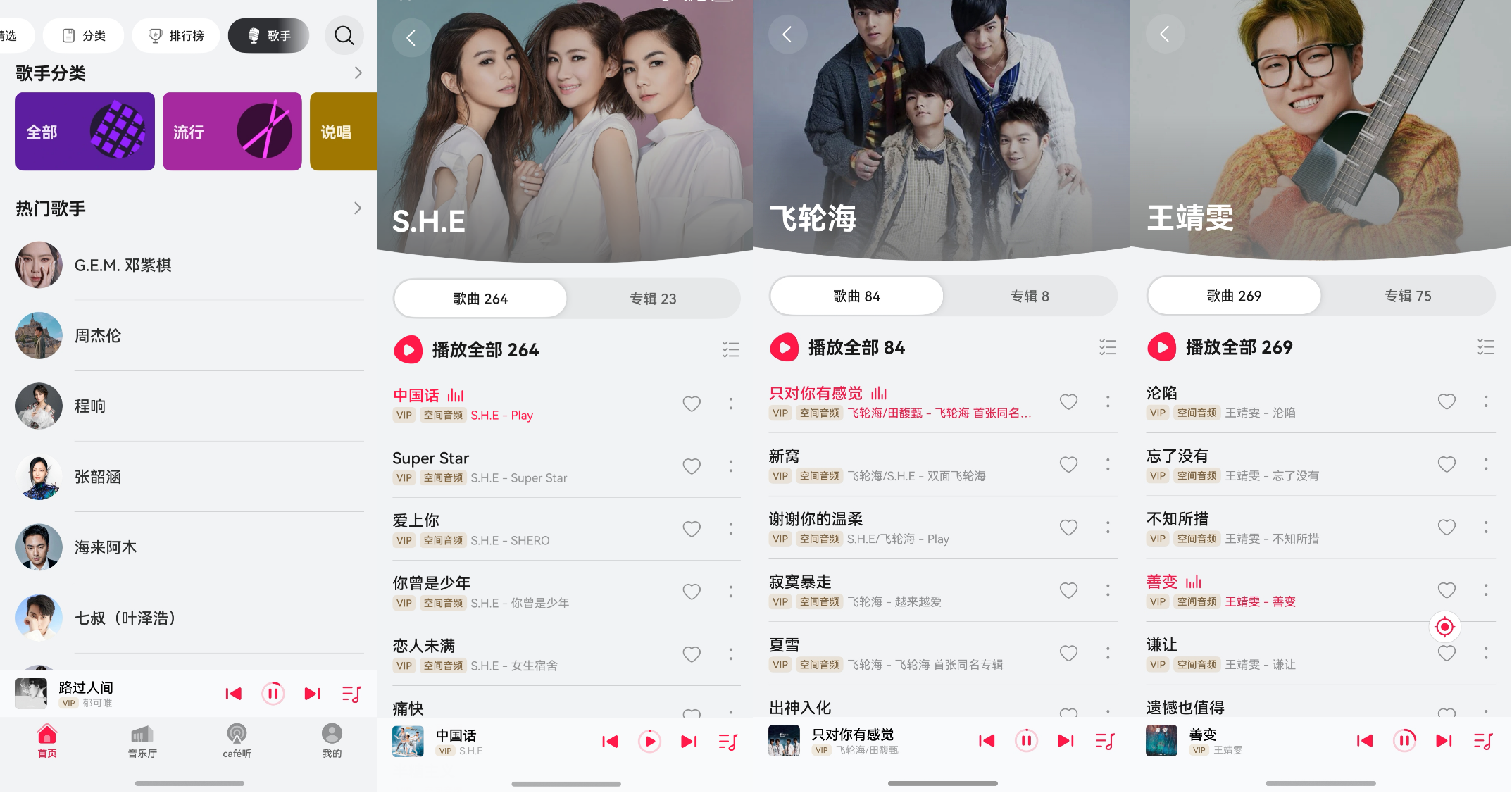Open the search icon on the artist page
Image resolution: width=1512 pixels, height=793 pixels.
point(344,35)
